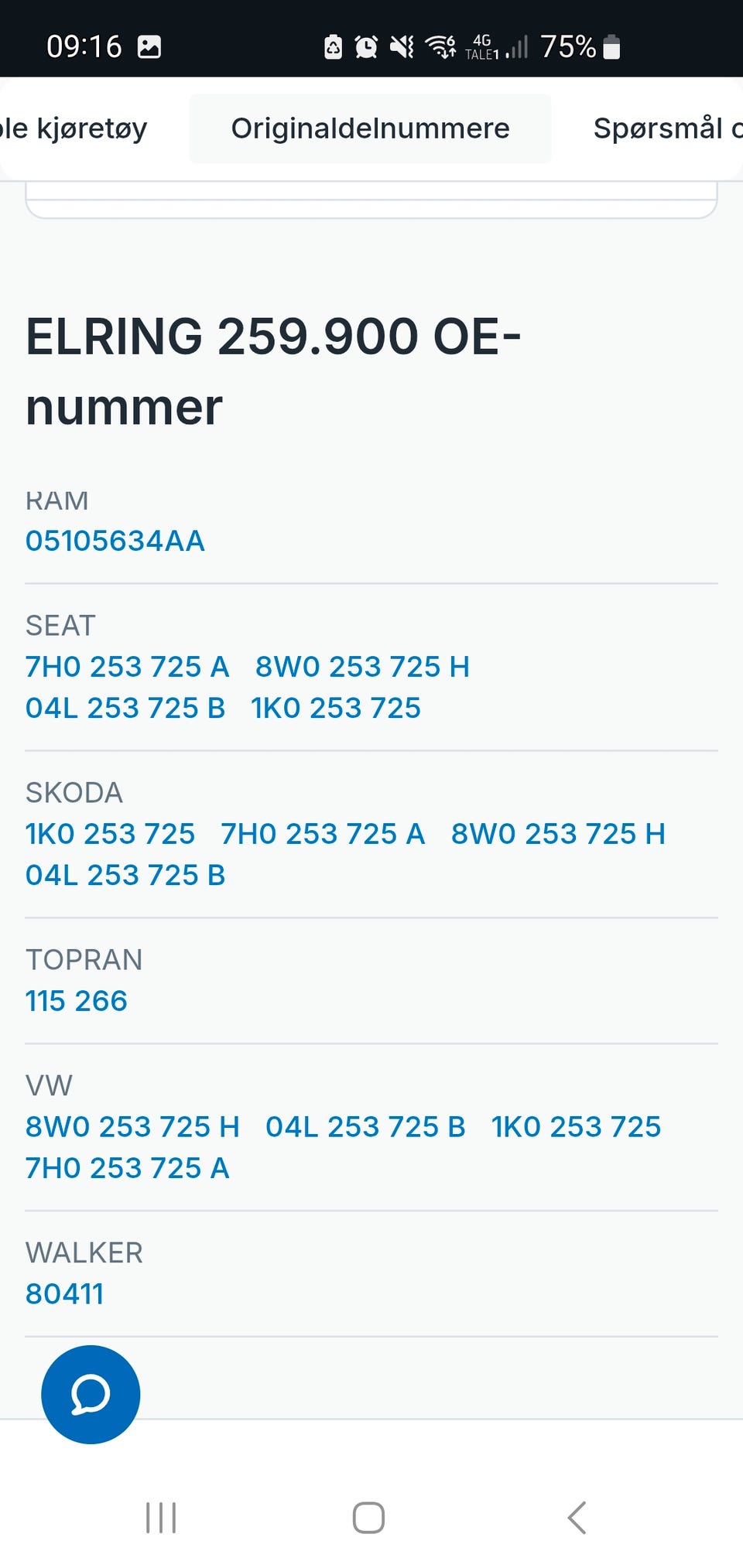This screenshot has width=743, height=1568.
Task: Open the kjøretøy tab
Action: pyautogui.click(x=74, y=128)
